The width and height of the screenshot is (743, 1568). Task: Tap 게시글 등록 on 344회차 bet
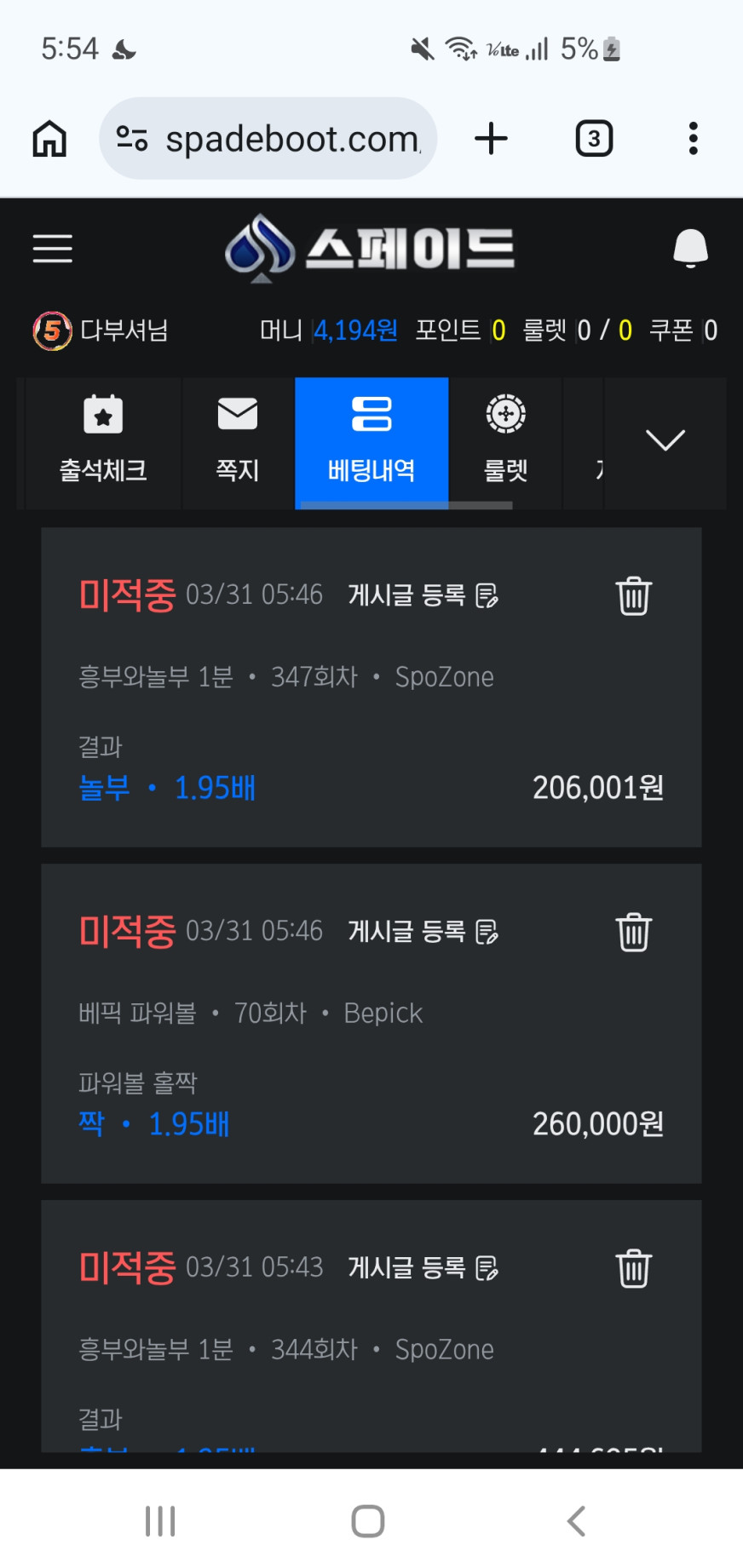point(423,1268)
